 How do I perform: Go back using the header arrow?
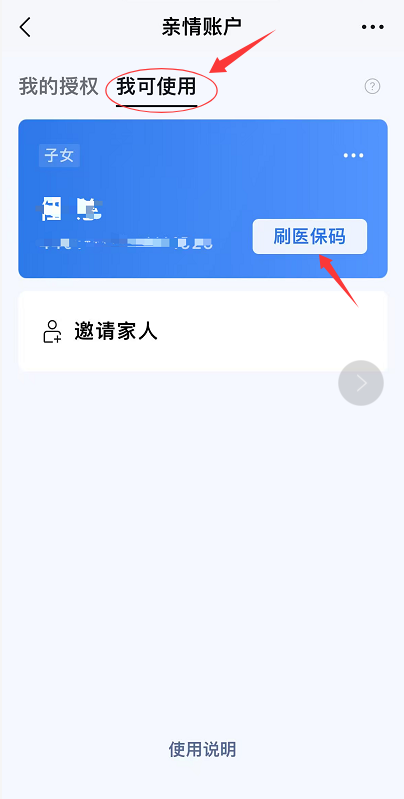(x=25, y=27)
